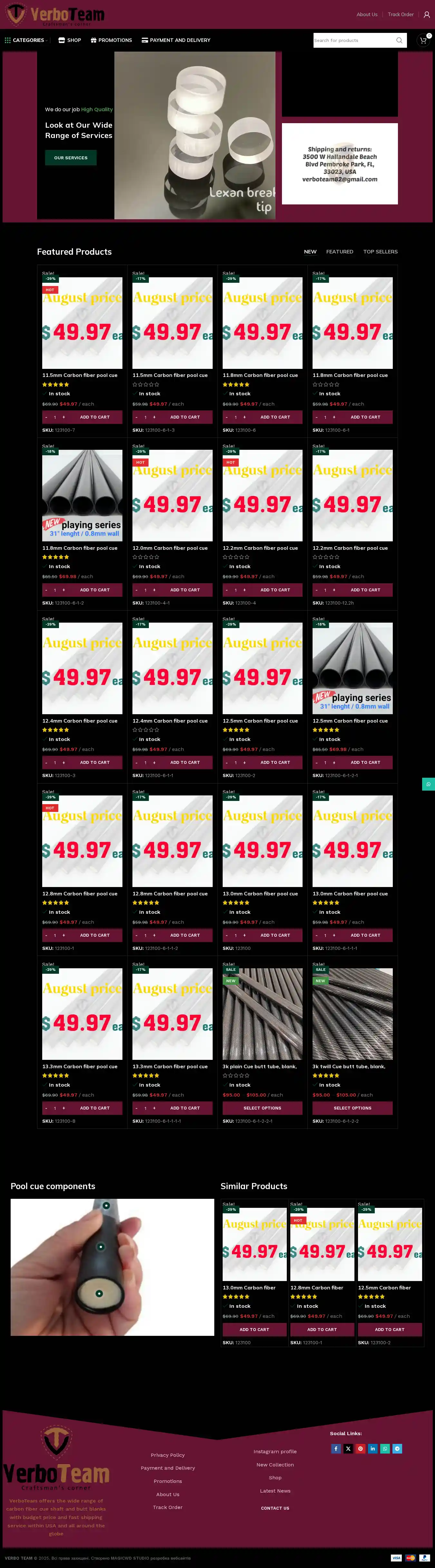Open Privacy Policy in the footer

(x=167, y=1455)
